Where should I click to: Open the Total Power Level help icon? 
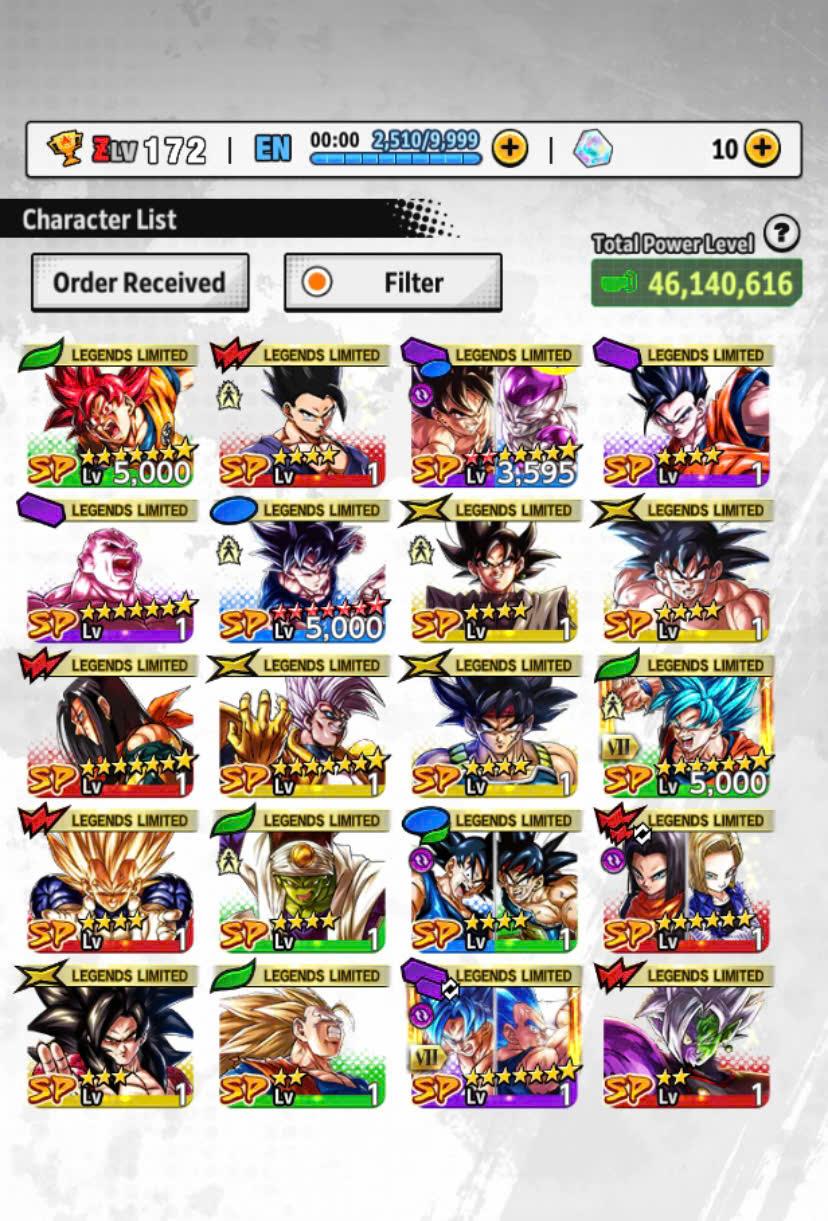(781, 234)
